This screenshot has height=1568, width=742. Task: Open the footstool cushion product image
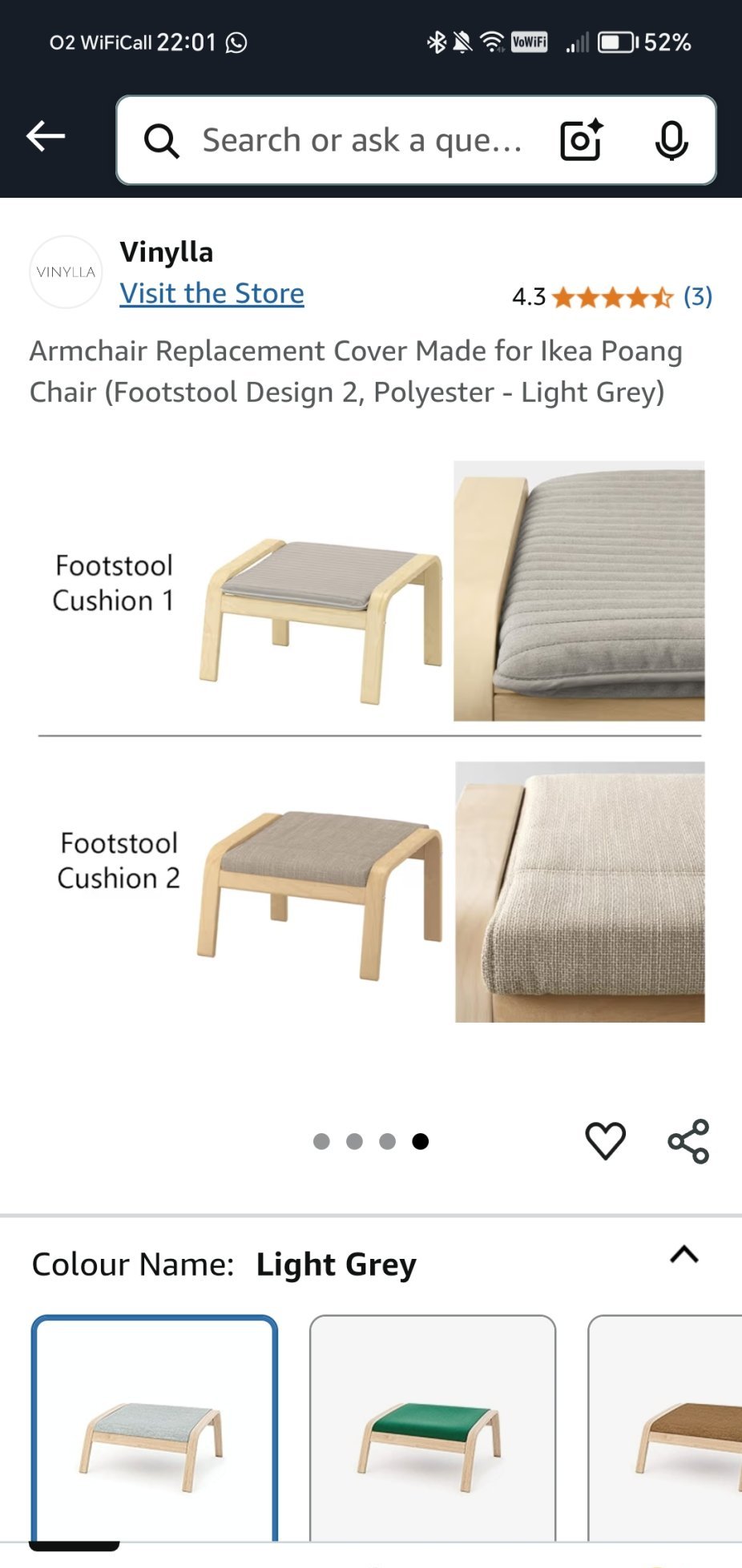[371, 741]
